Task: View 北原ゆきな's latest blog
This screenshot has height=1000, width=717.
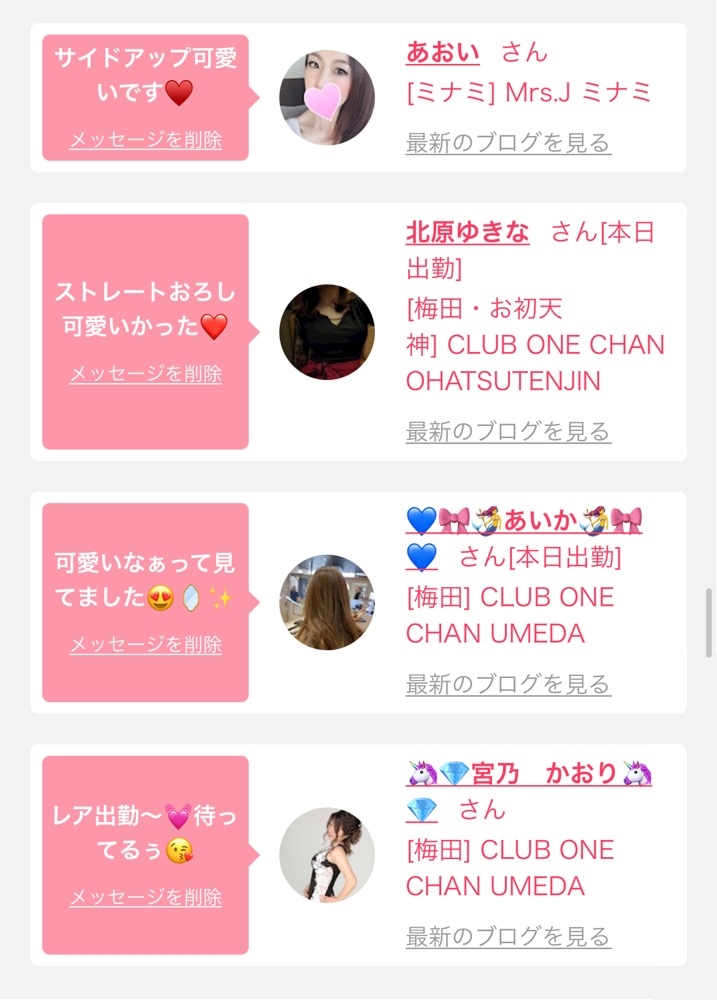Action: point(508,432)
